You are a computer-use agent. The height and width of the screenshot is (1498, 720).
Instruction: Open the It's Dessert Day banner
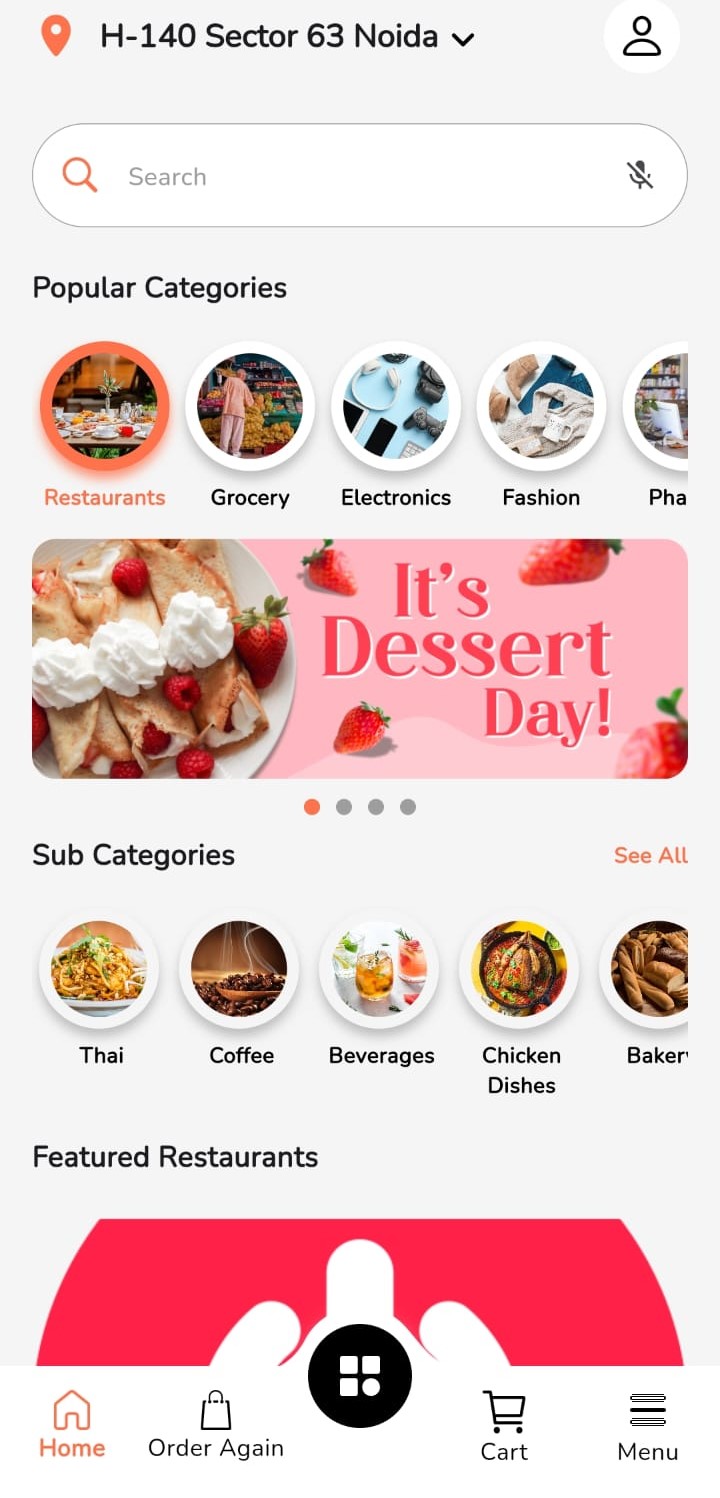tap(360, 659)
